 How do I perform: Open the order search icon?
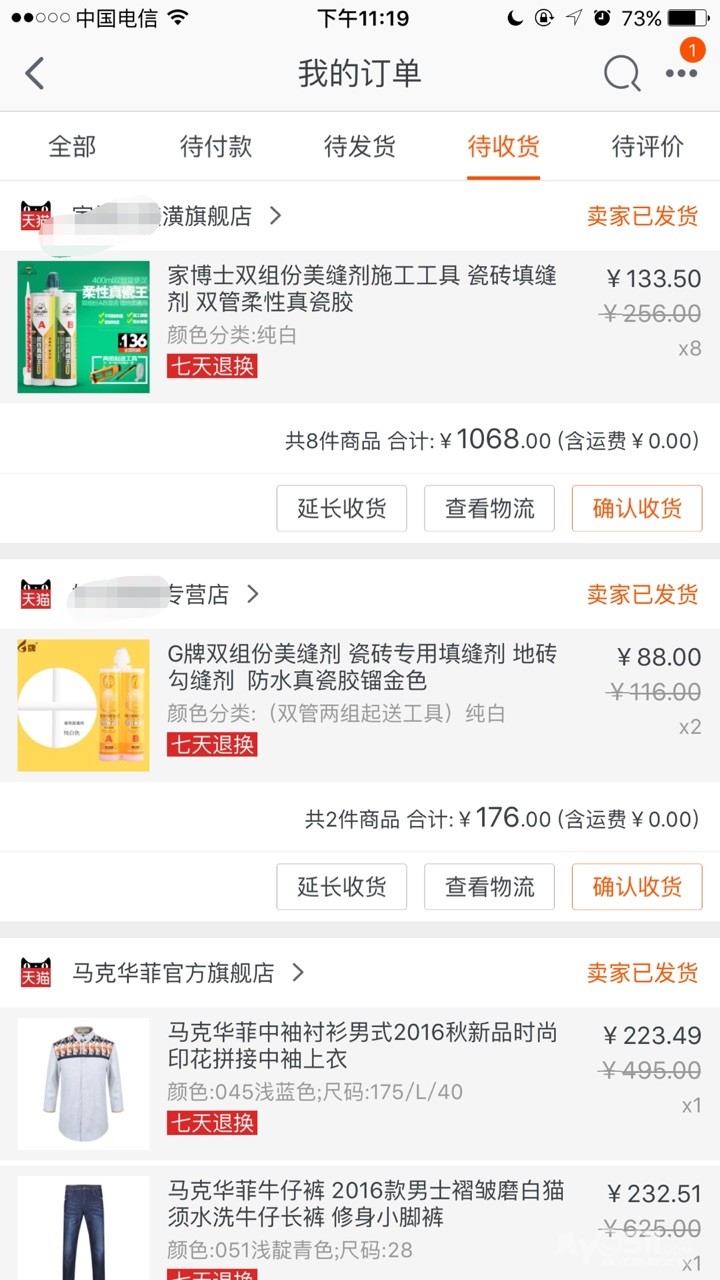pyautogui.click(x=621, y=73)
